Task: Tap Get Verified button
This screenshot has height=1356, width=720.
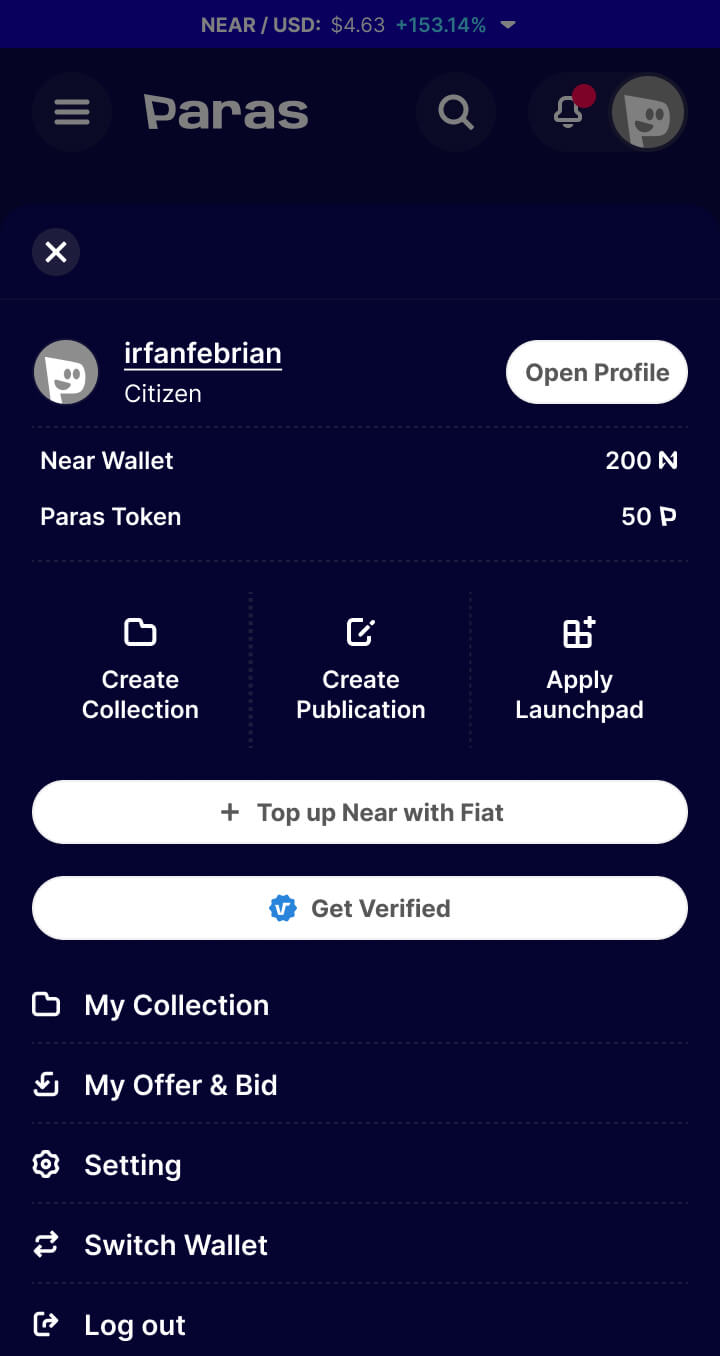Action: click(x=360, y=908)
